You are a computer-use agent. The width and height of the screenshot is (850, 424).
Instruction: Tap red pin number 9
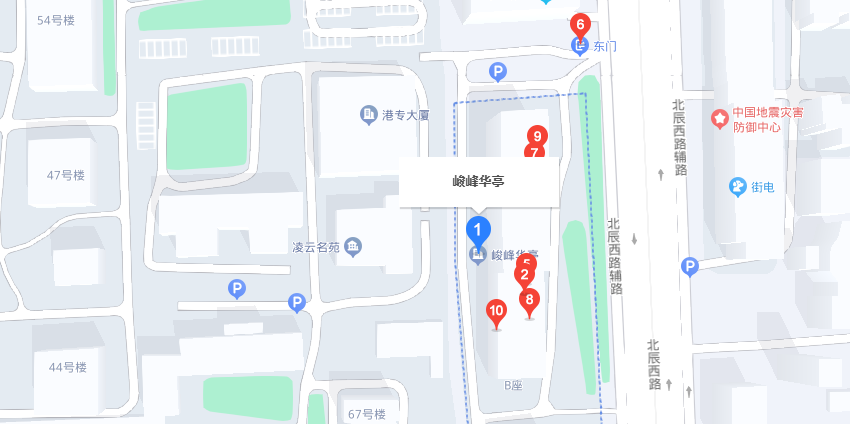pyautogui.click(x=537, y=136)
